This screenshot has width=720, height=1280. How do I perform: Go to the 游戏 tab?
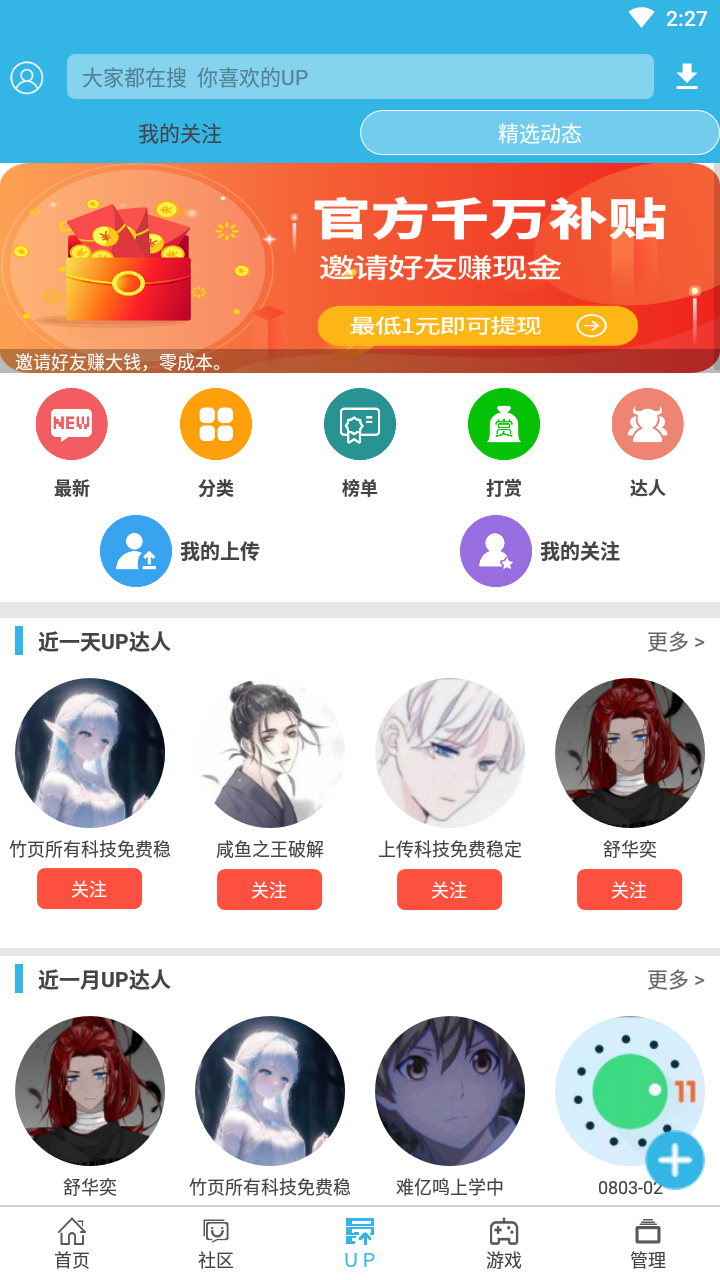504,1244
